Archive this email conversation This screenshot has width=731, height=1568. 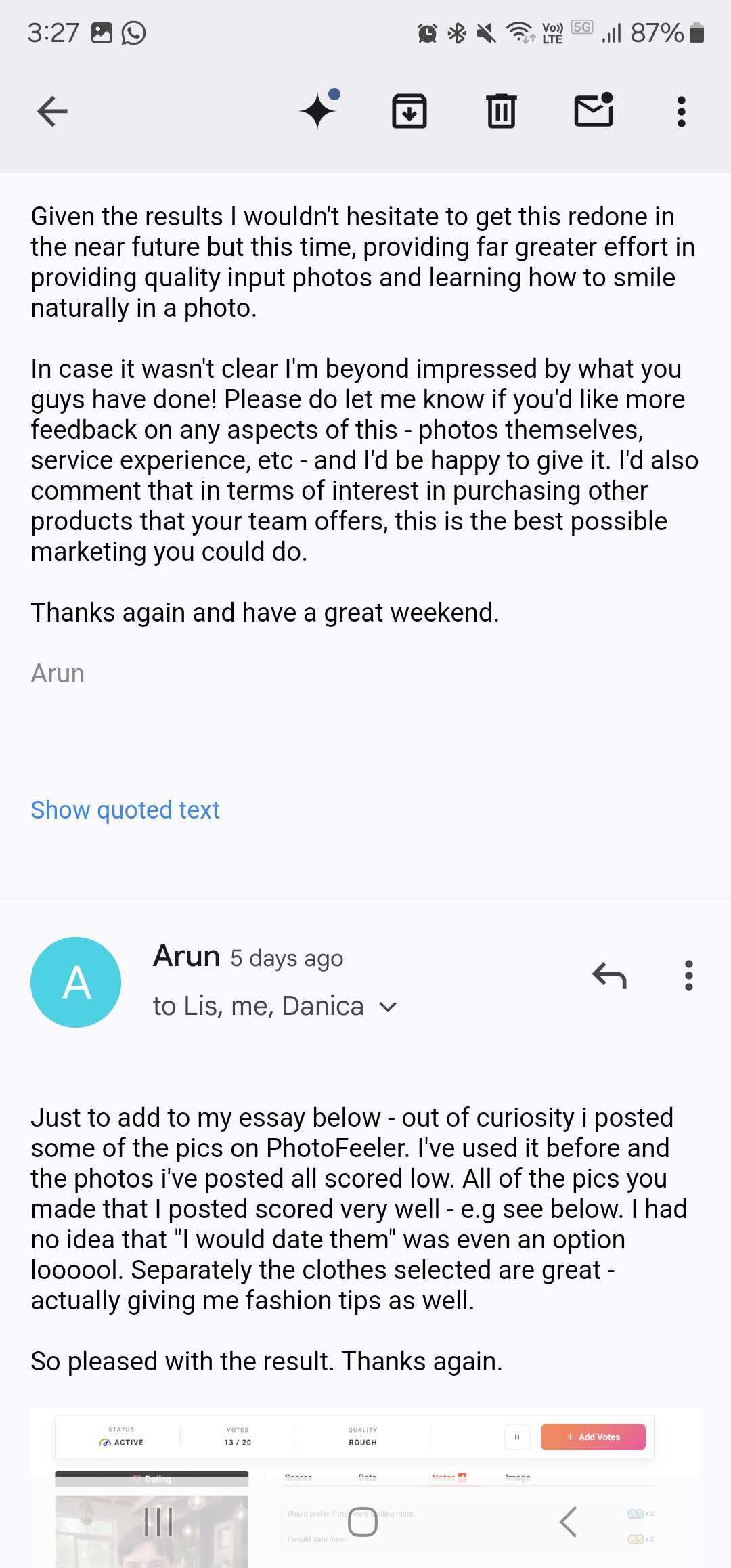409,112
